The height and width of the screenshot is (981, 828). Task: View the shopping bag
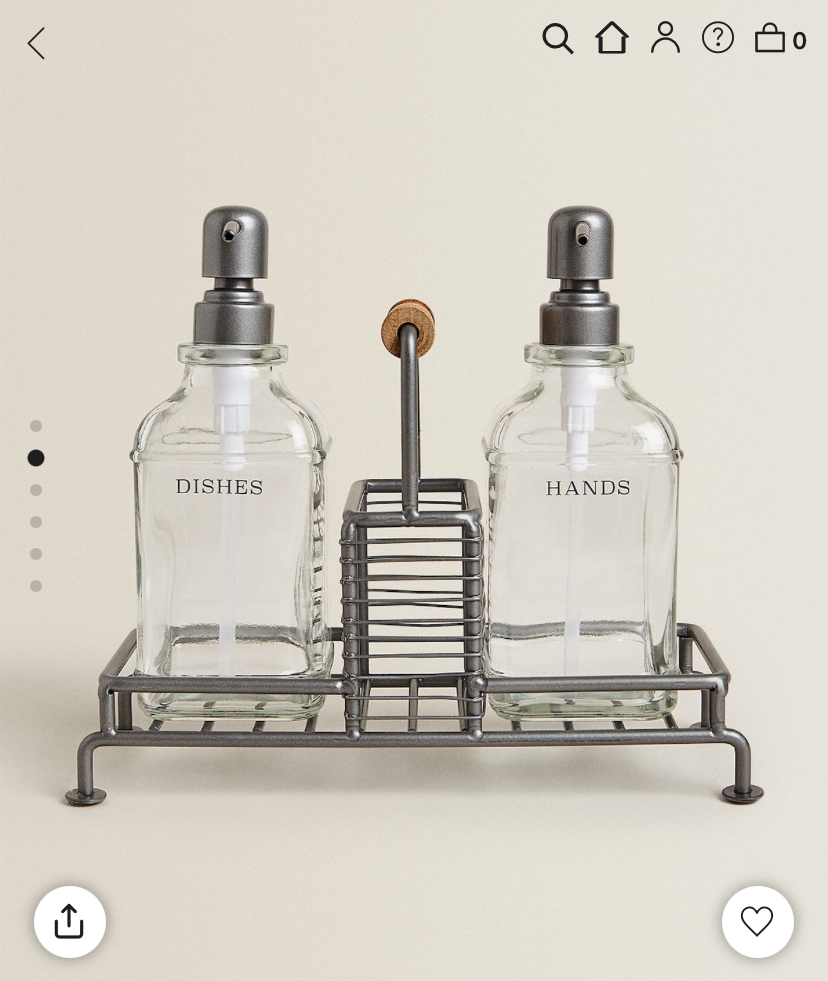tap(779, 39)
